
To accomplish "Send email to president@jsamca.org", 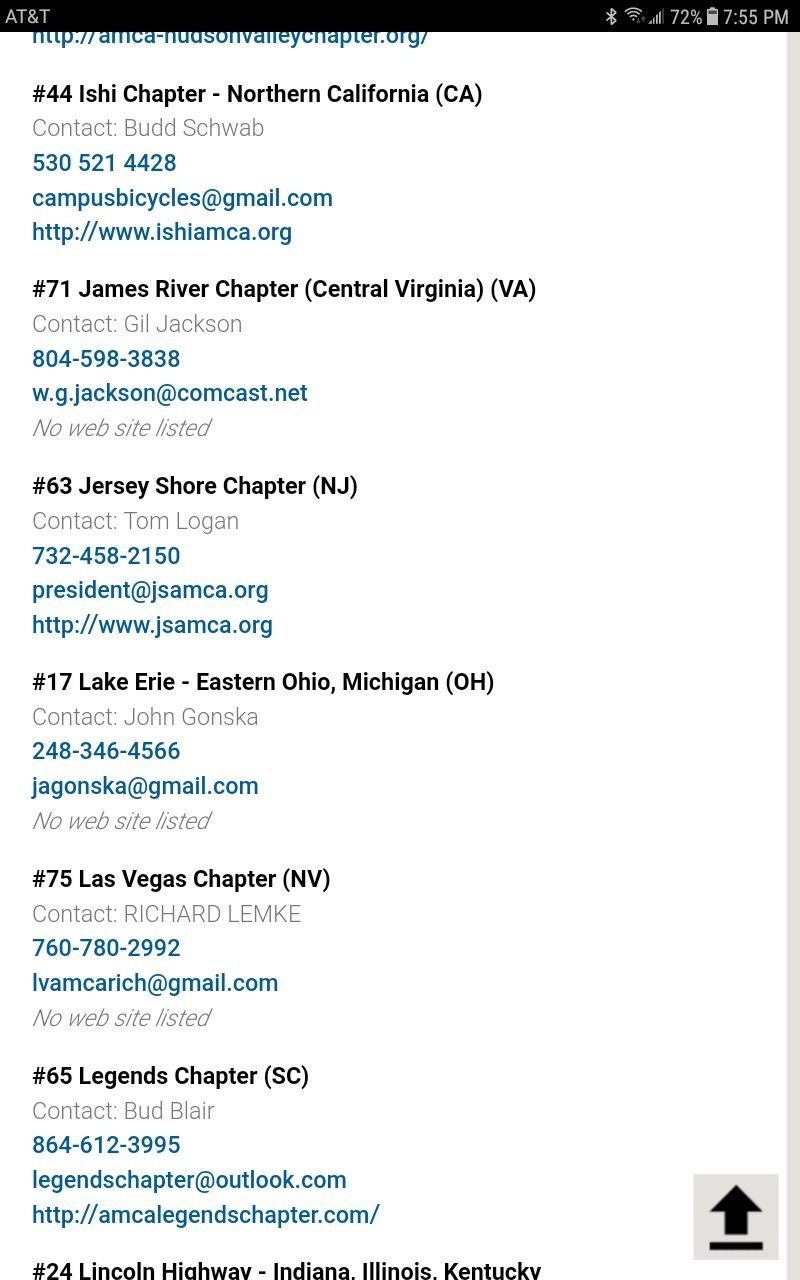I will point(150,590).
